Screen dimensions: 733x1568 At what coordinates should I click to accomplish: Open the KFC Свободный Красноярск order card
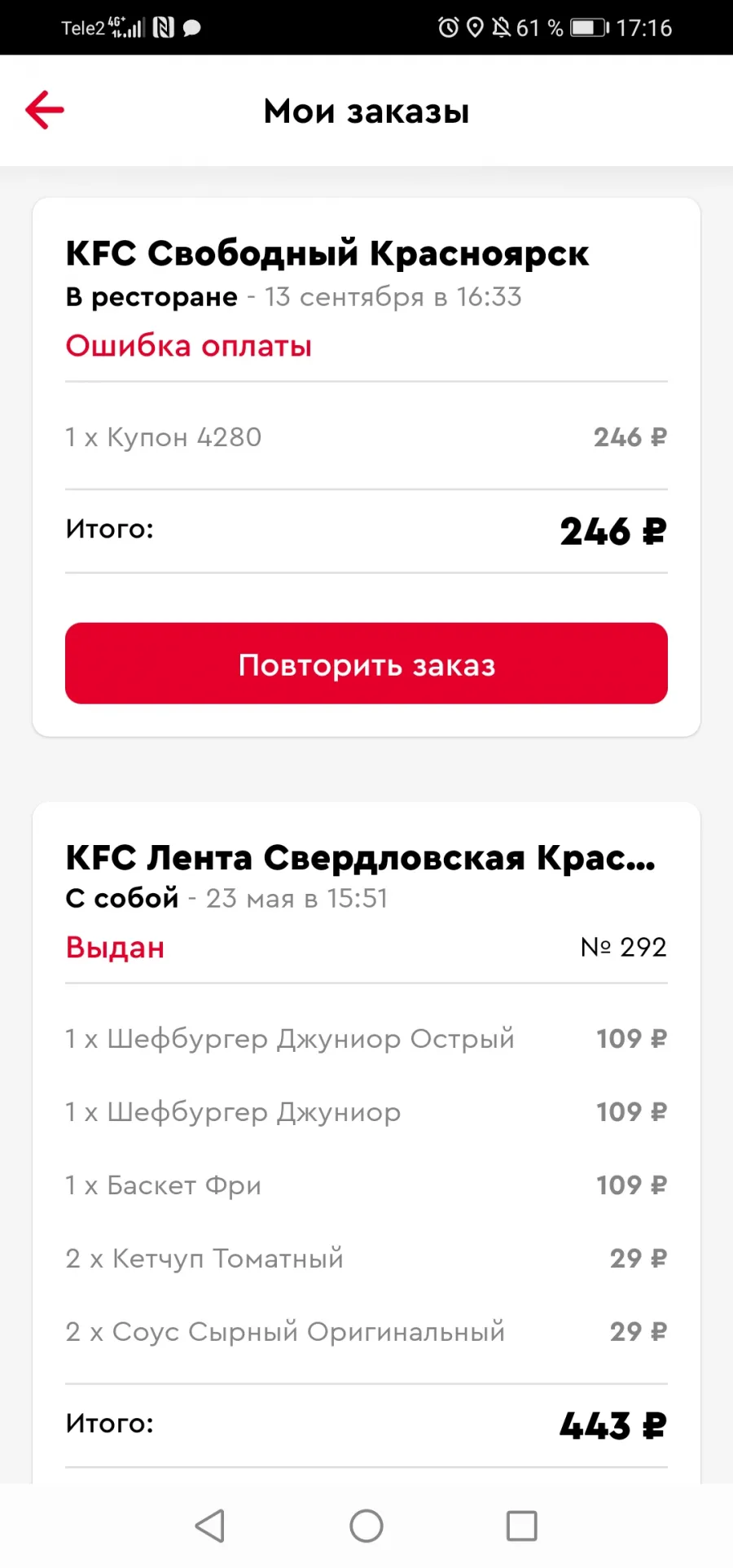tap(366, 467)
